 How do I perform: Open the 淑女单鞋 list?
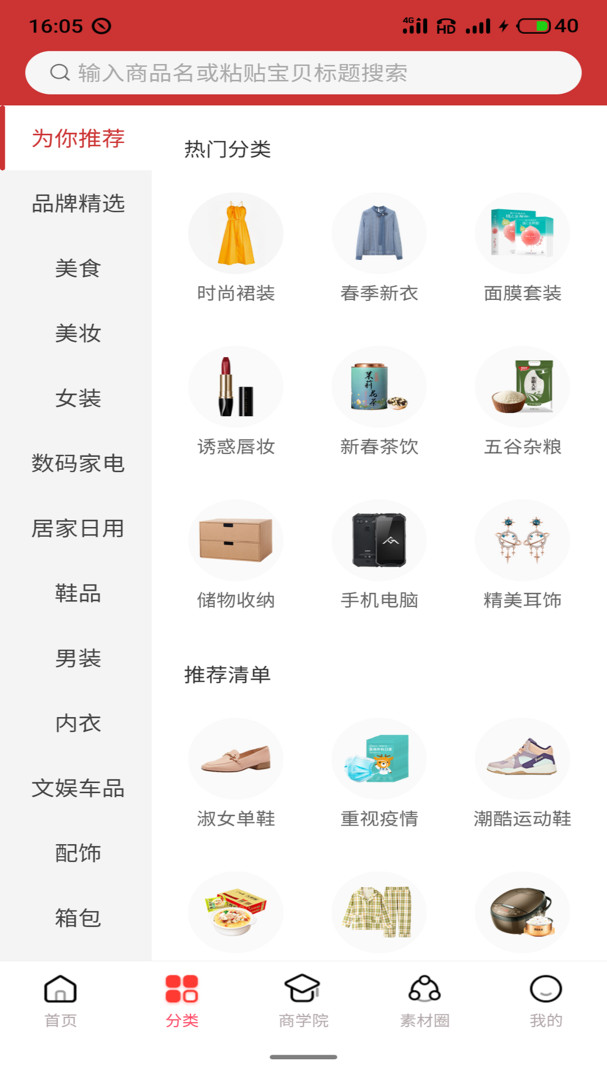point(236,774)
